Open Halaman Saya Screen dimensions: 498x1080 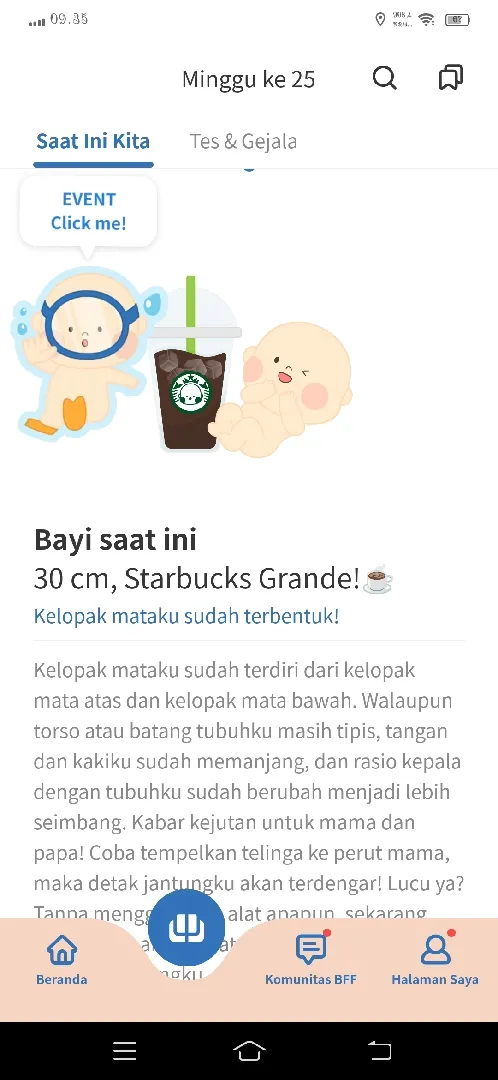click(x=435, y=960)
